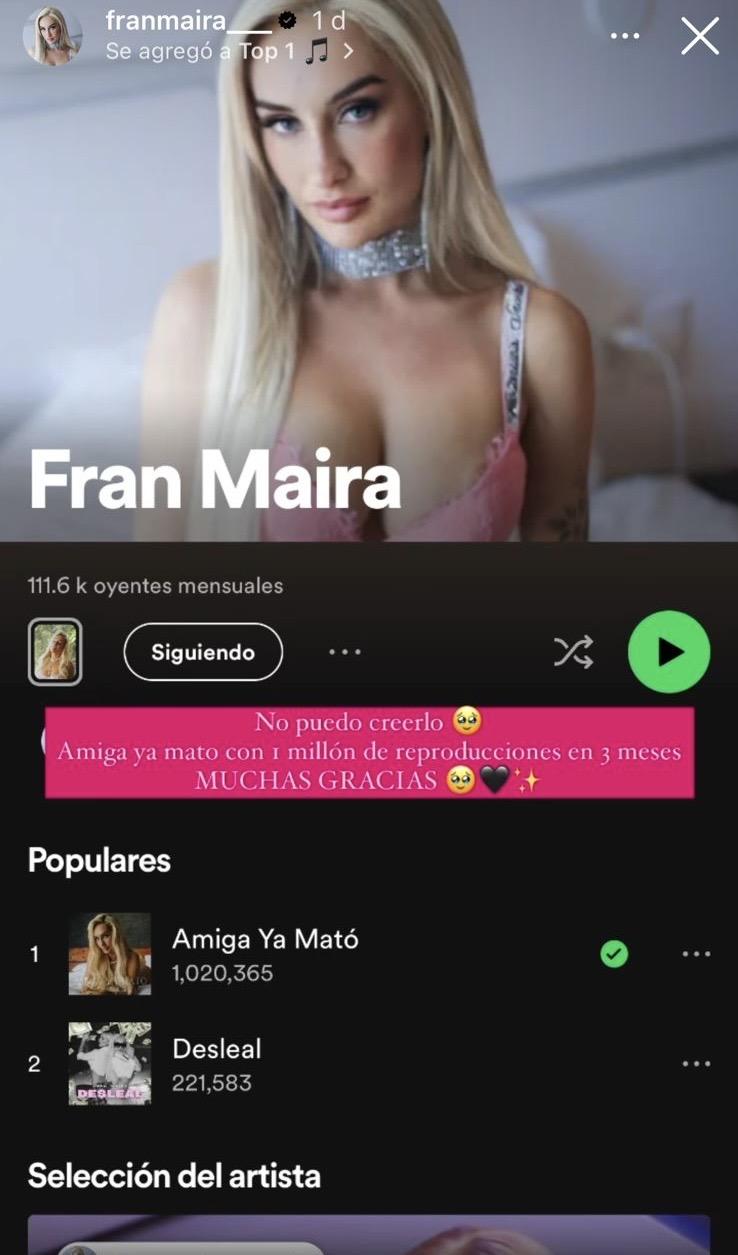The image size is (738, 1255).
Task: Open more options for the track Desleal
Action: [x=697, y=1063]
